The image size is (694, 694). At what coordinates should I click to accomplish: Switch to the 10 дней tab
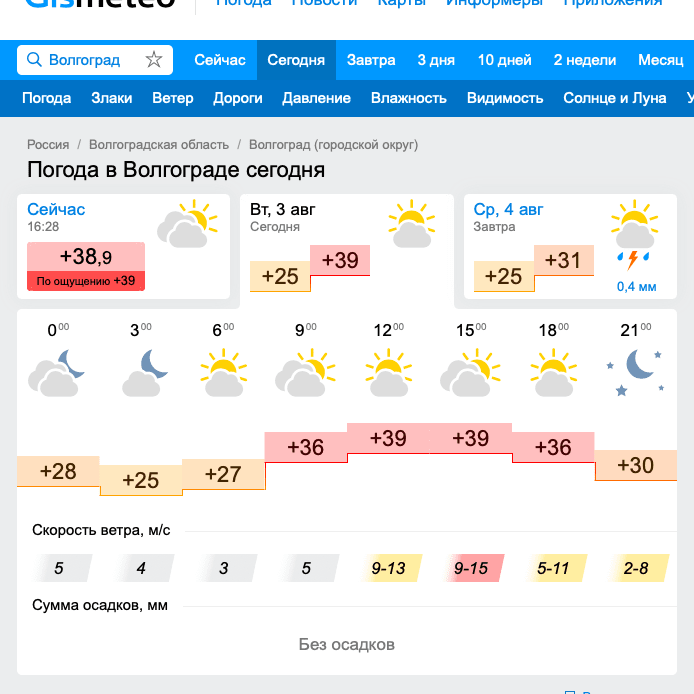[x=504, y=60]
